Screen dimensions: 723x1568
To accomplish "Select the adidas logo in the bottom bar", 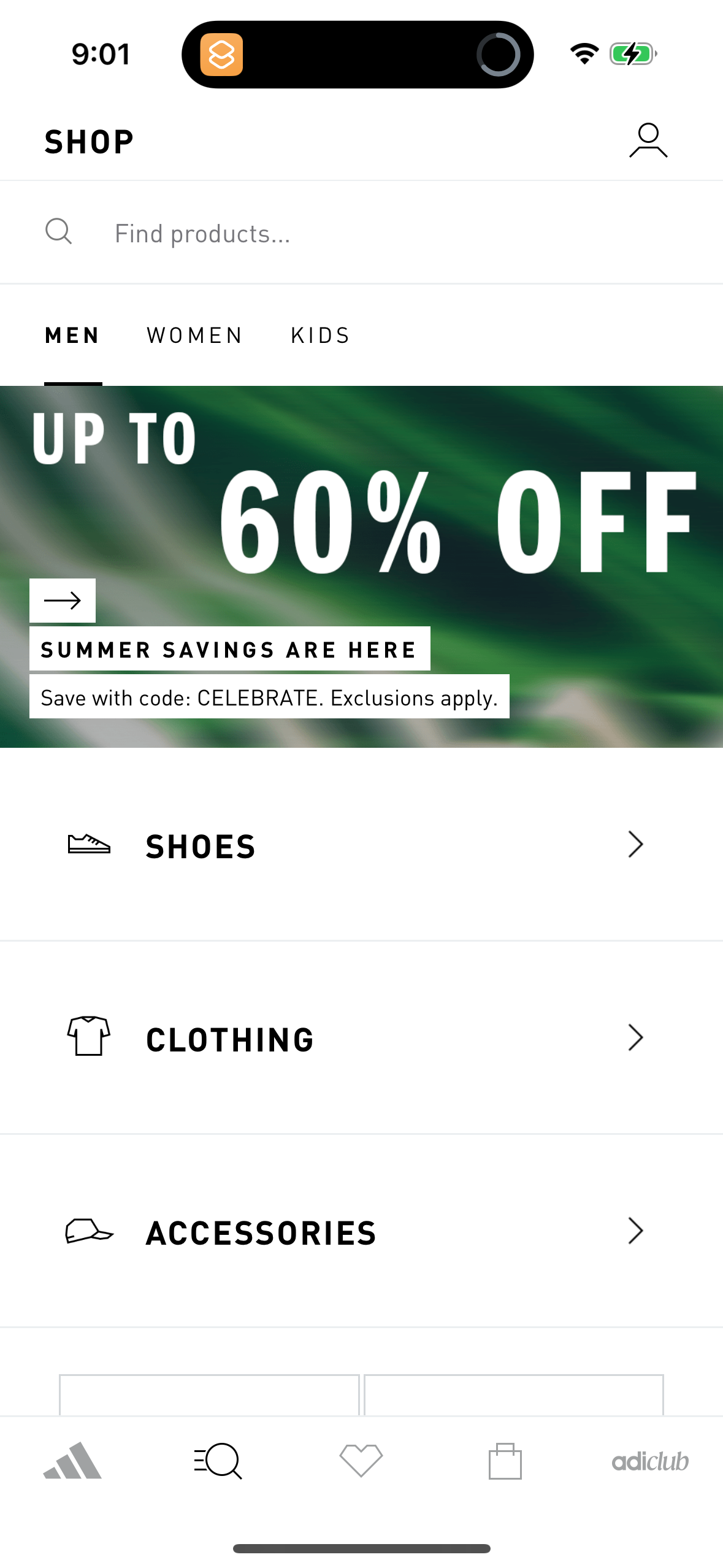I will click(72, 1461).
